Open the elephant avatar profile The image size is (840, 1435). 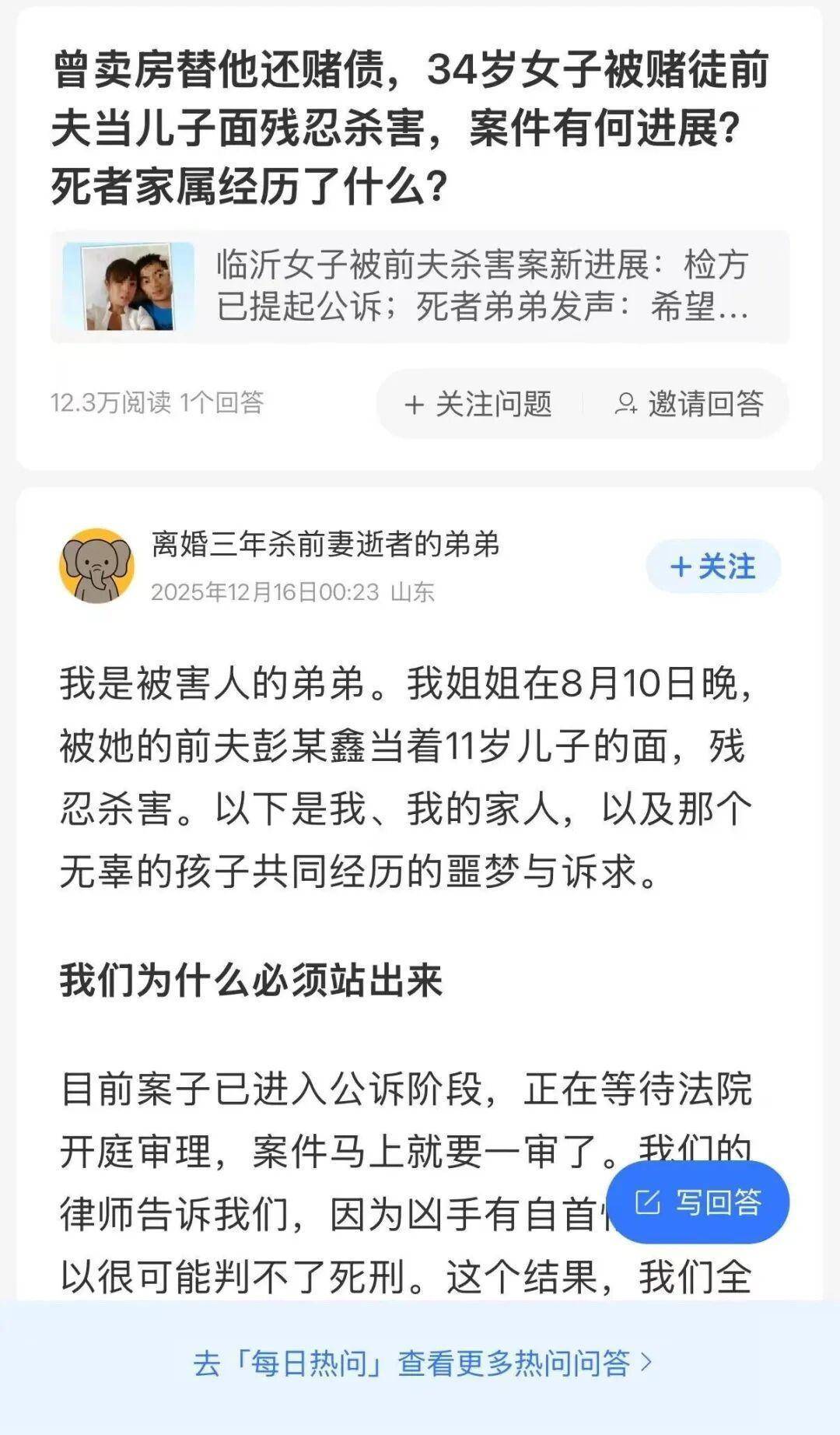coord(96,566)
